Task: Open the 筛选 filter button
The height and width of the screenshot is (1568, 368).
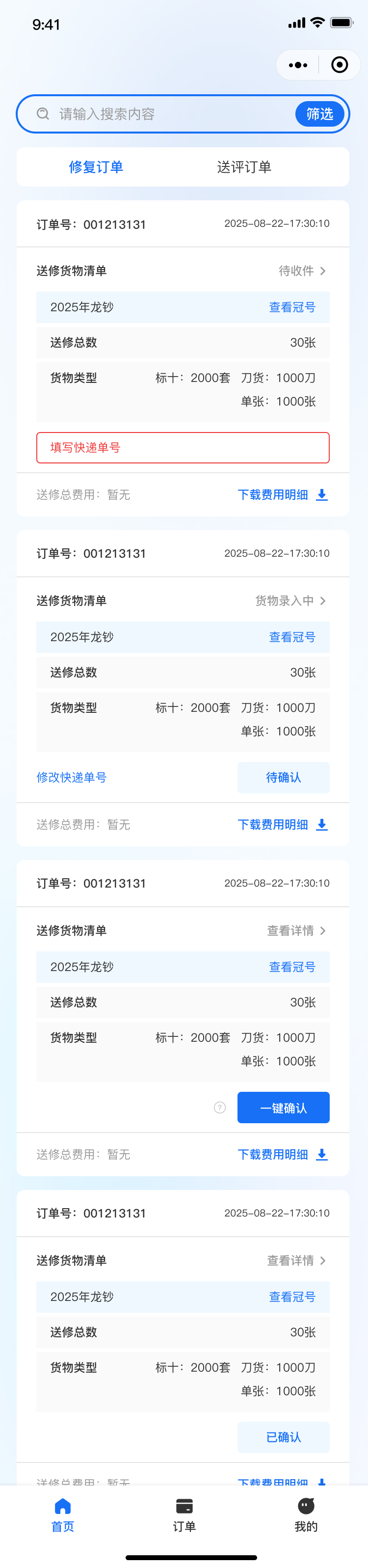Action: (x=319, y=114)
